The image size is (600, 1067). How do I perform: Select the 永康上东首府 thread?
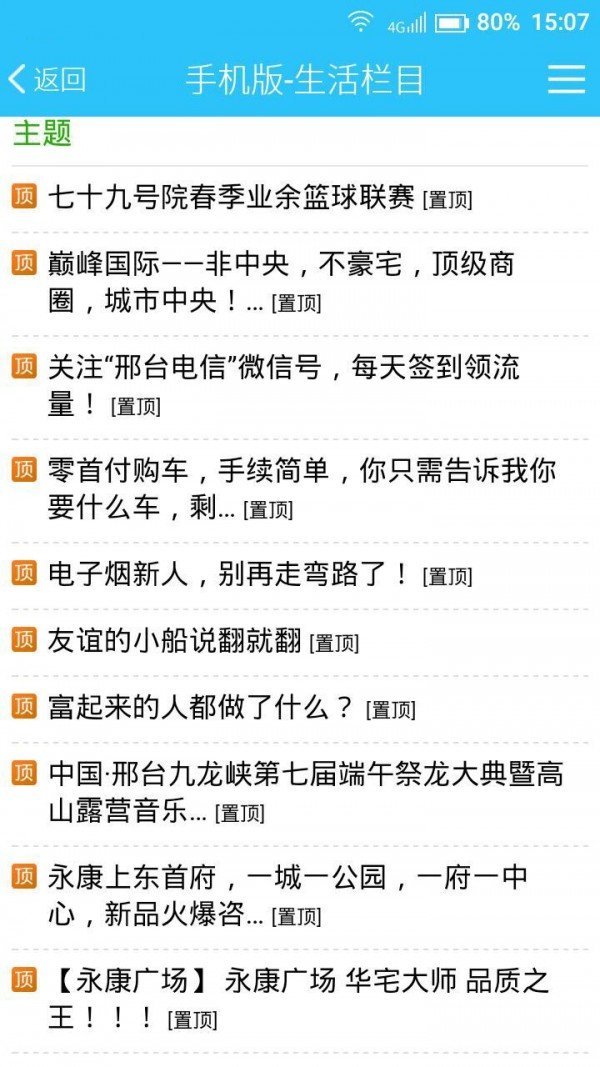click(x=287, y=895)
